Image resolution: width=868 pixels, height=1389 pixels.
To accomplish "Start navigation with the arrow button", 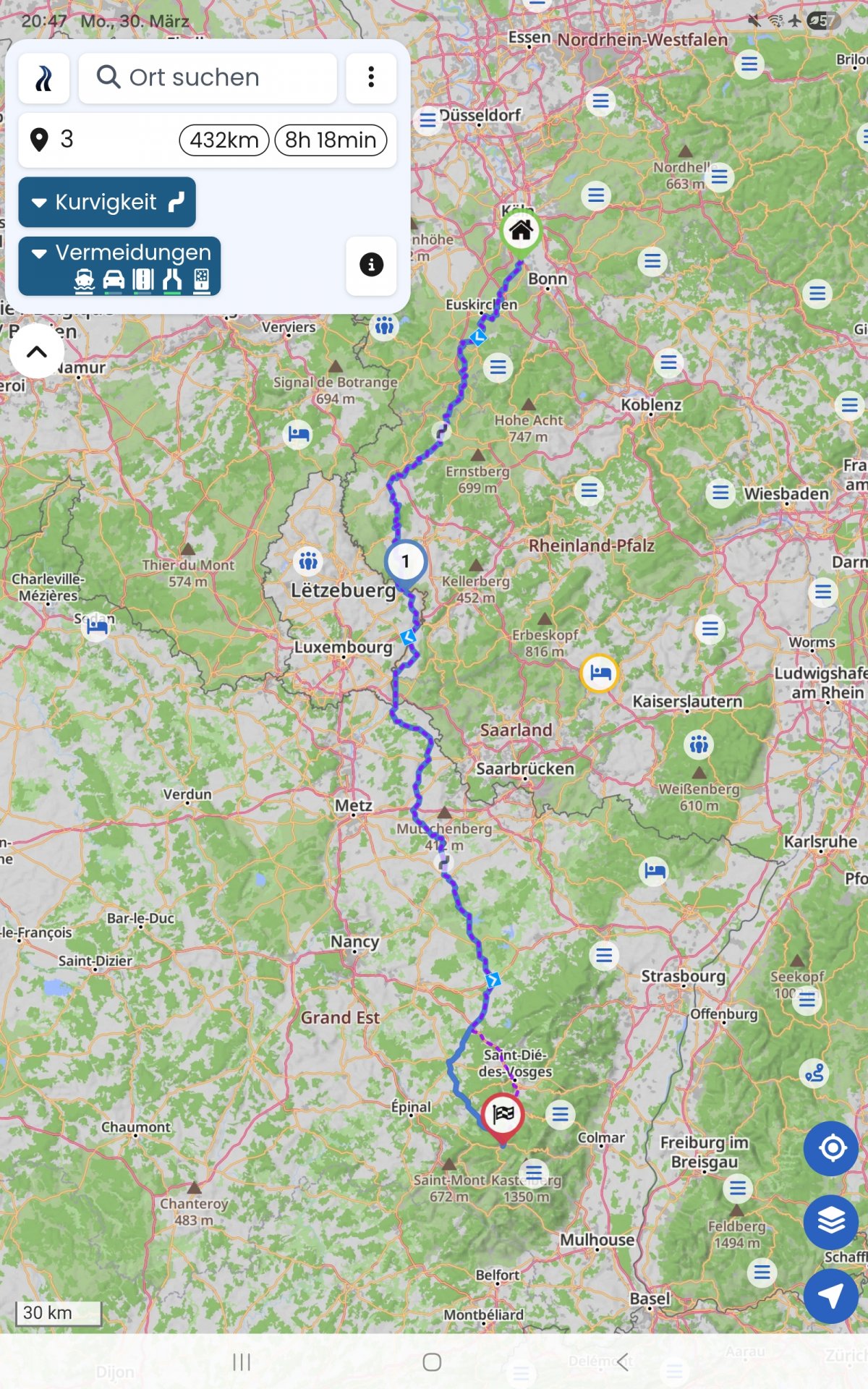I will tap(832, 1296).
